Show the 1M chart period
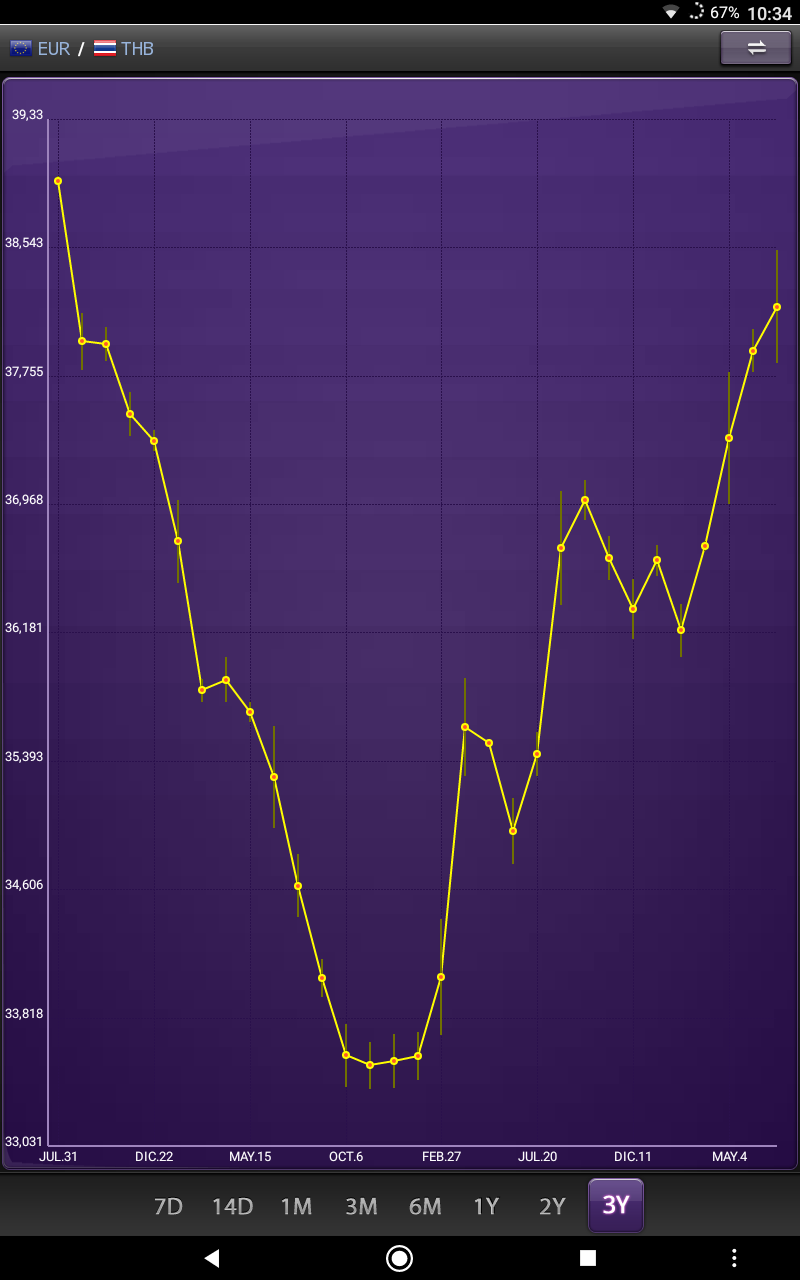The image size is (800, 1280). click(x=296, y=1206)
